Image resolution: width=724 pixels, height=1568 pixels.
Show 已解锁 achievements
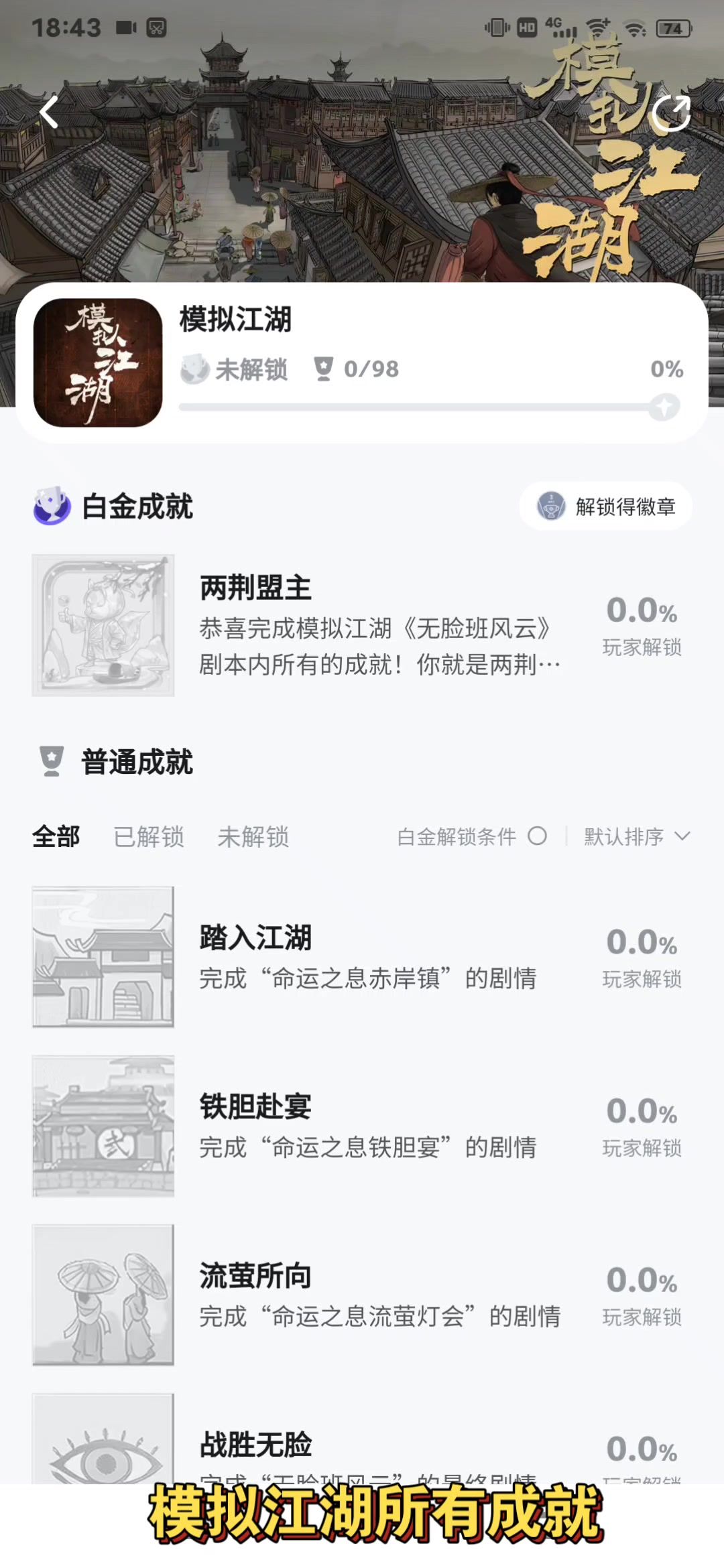coord(149,836)
